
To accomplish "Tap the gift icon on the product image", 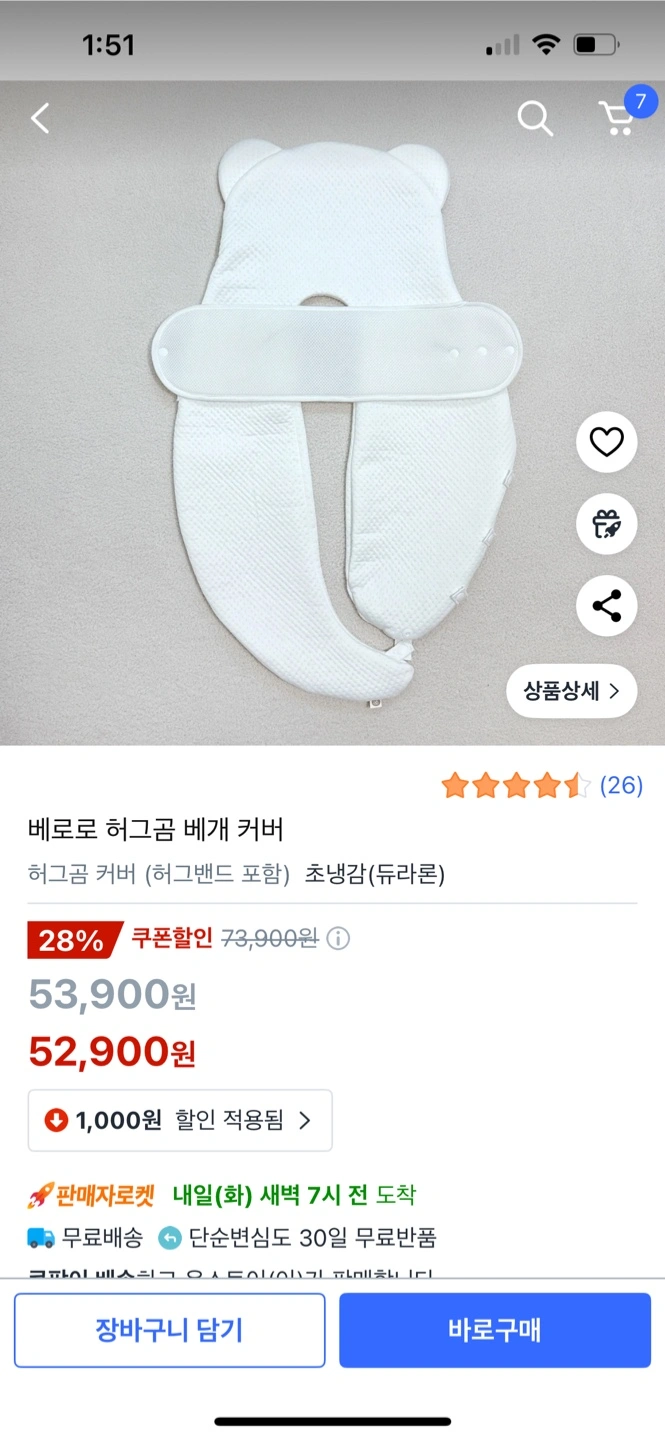I will (x=606, y=524).
